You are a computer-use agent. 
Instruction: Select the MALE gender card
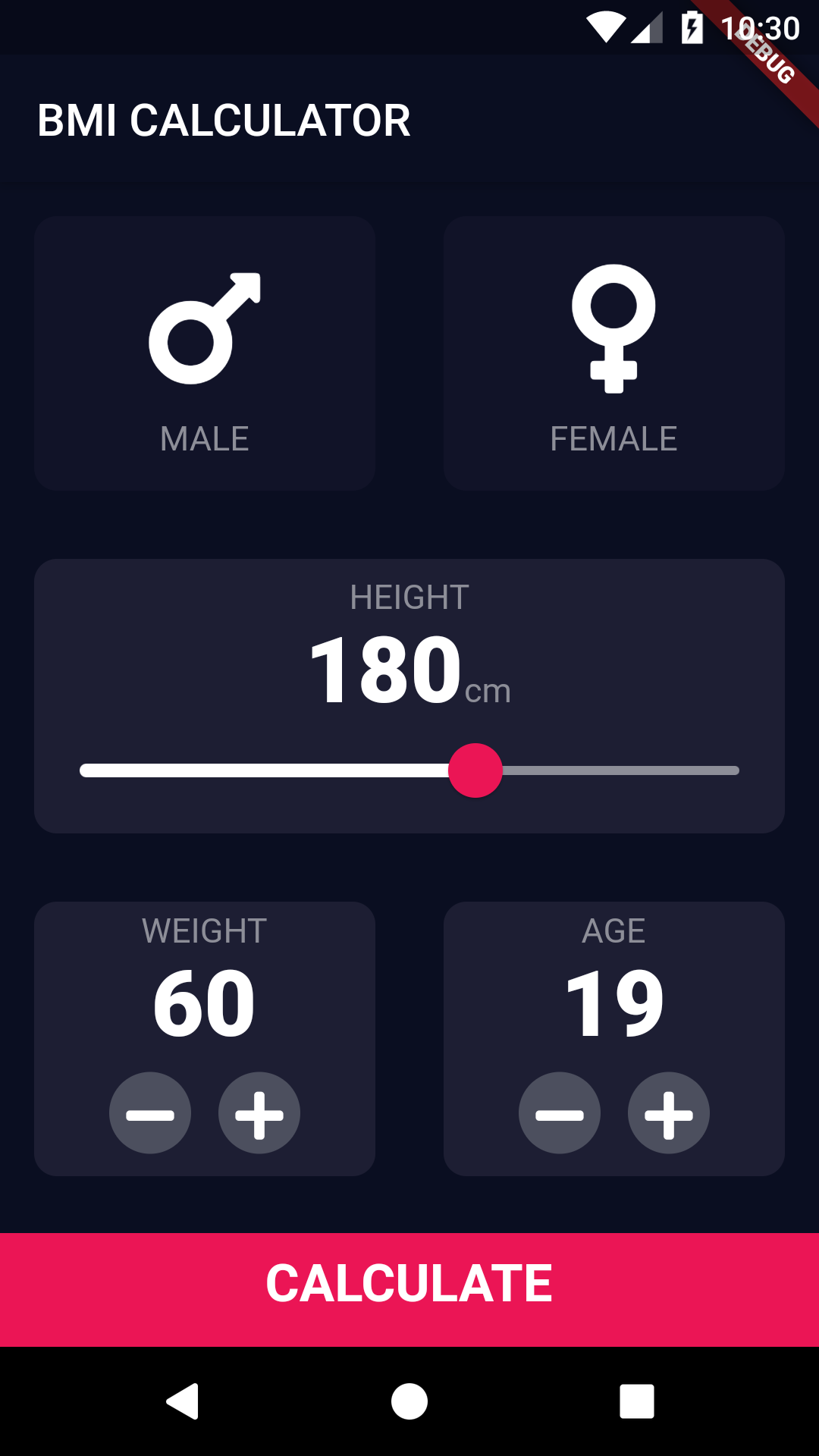click(x=205, y=353)
